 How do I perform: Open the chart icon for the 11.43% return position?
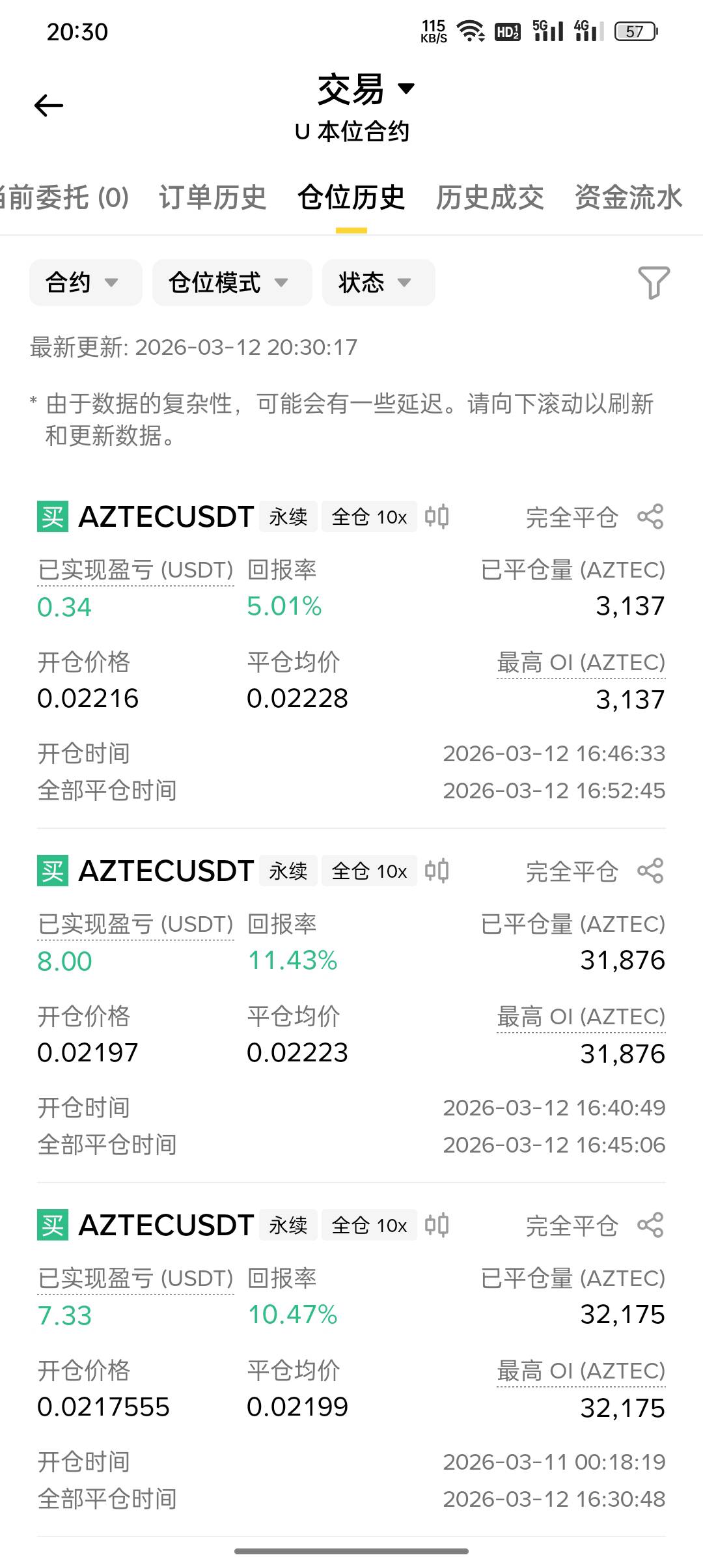tap(437, 871)
